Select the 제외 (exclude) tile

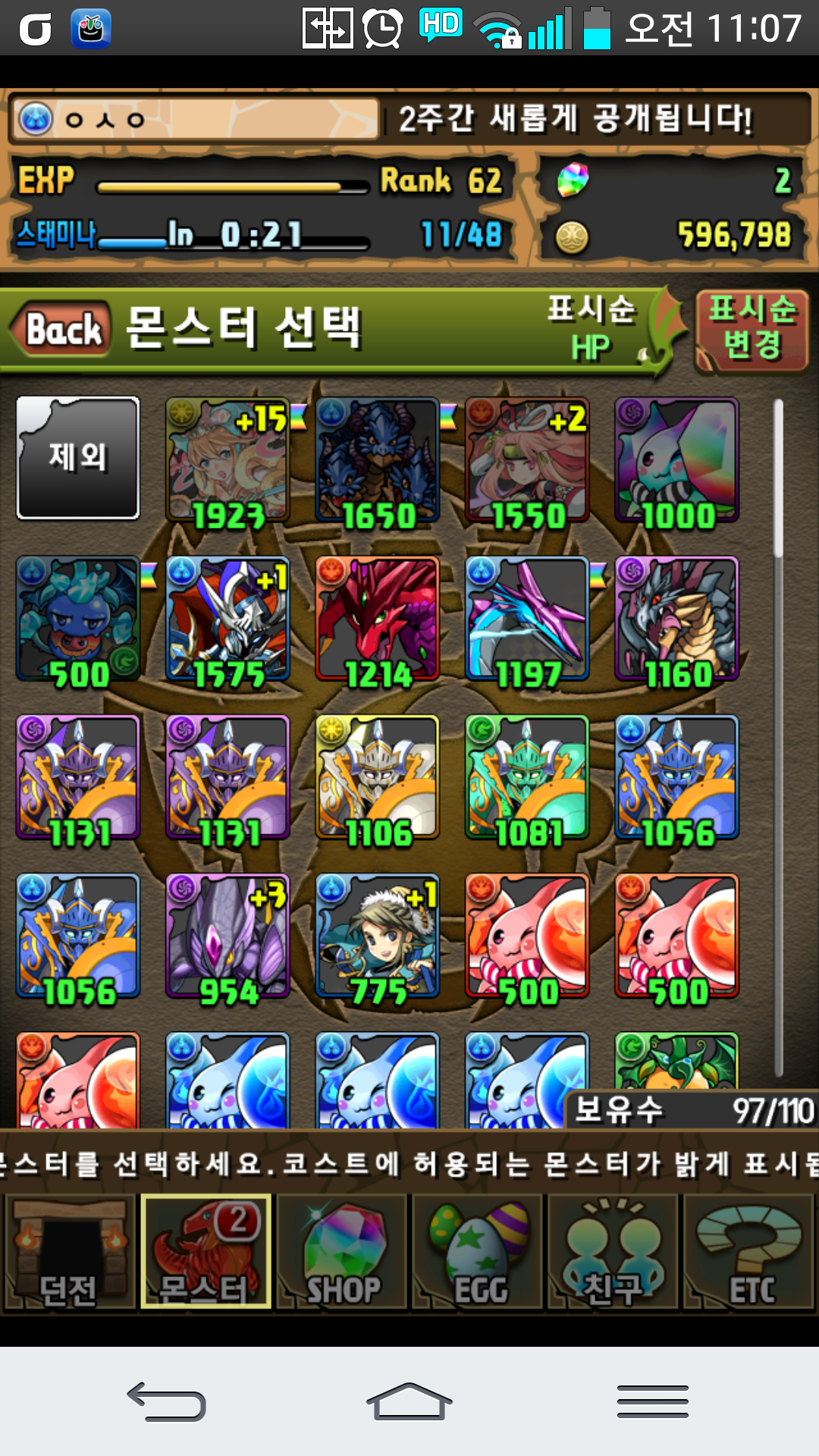(78, 457)
